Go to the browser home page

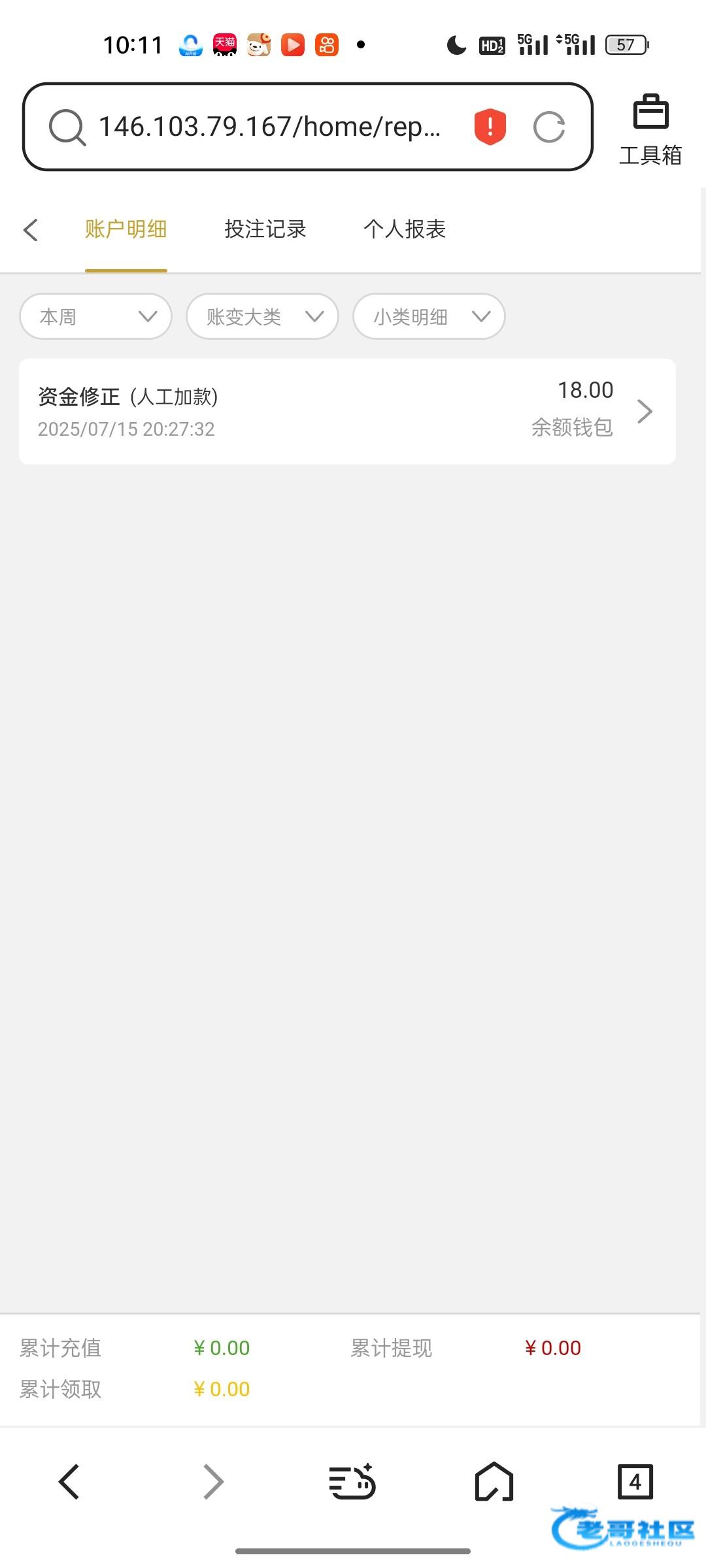click(494, 1480)
